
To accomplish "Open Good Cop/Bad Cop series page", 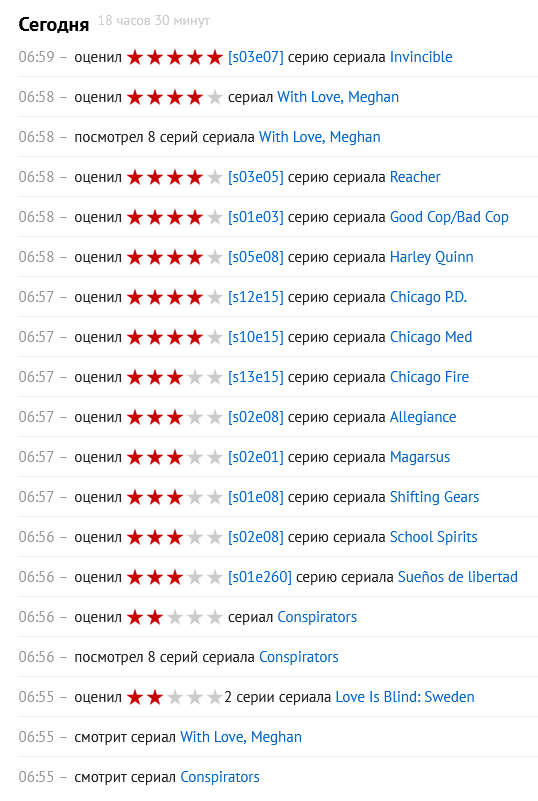I will [449, 217].
